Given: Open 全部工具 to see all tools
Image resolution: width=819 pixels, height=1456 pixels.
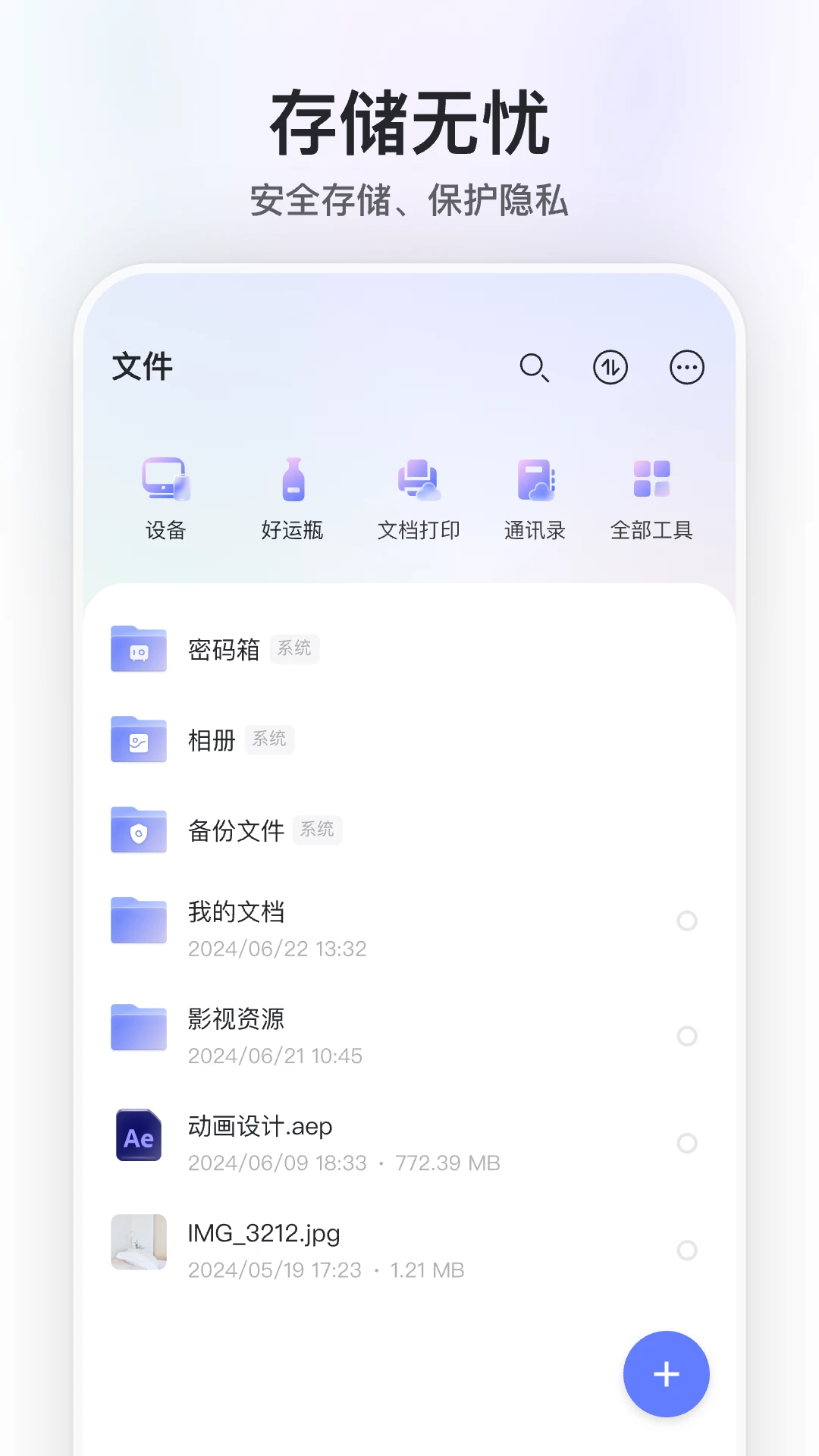Looking at the screenshot, I should 652,497.
